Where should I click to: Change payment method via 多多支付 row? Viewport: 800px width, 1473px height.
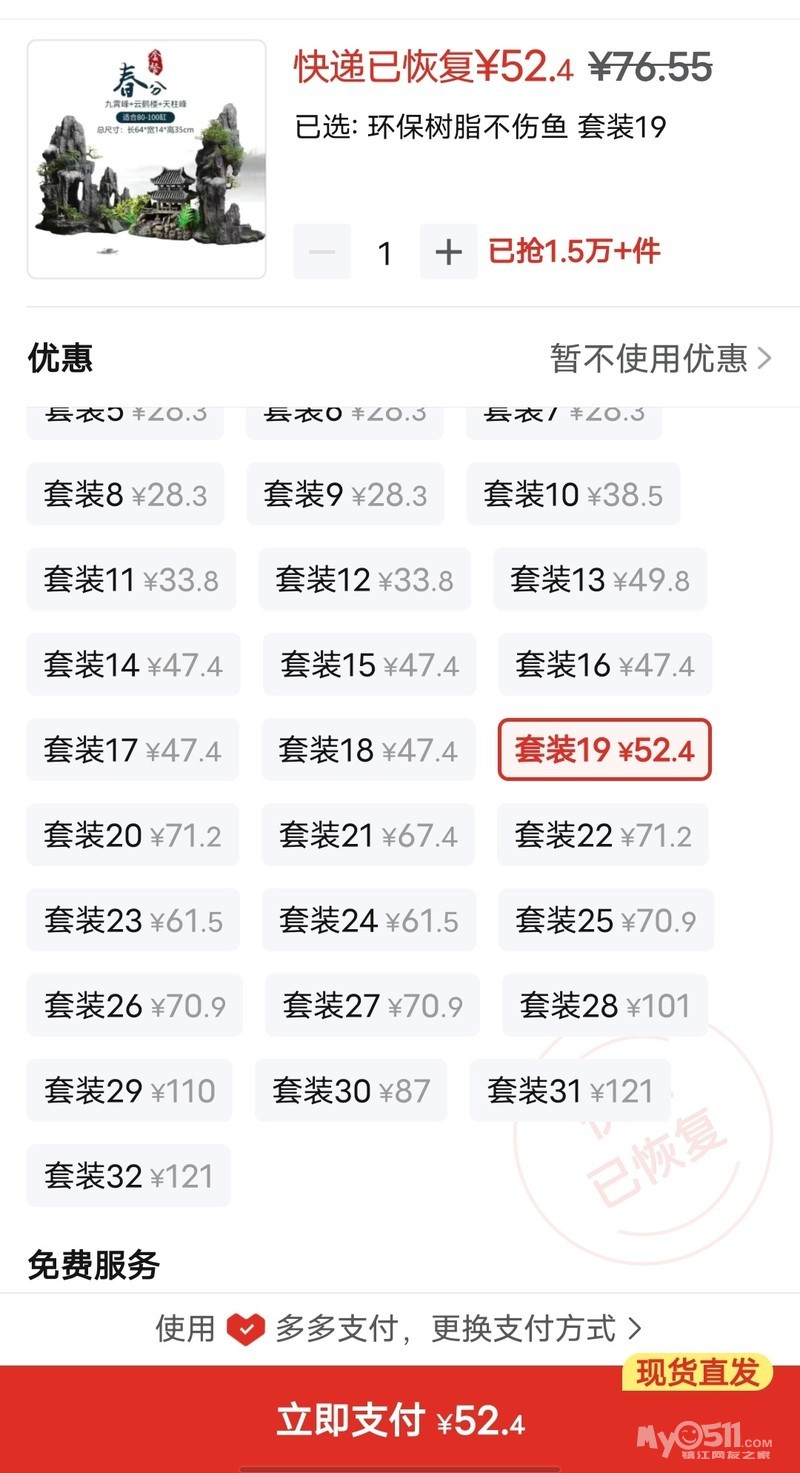[400, 1328]
